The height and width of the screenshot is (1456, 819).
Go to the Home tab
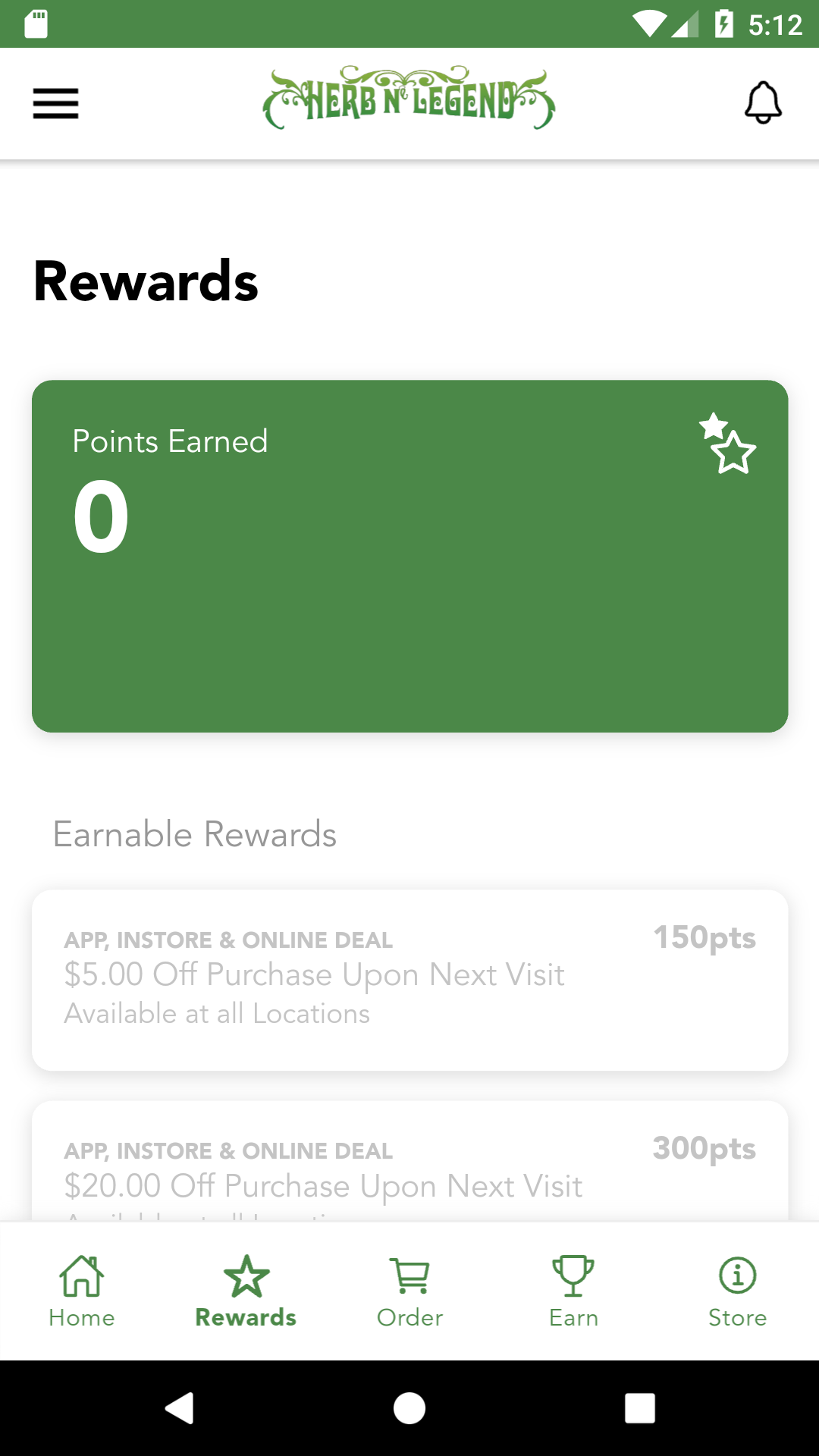(x=82, y=1291)
